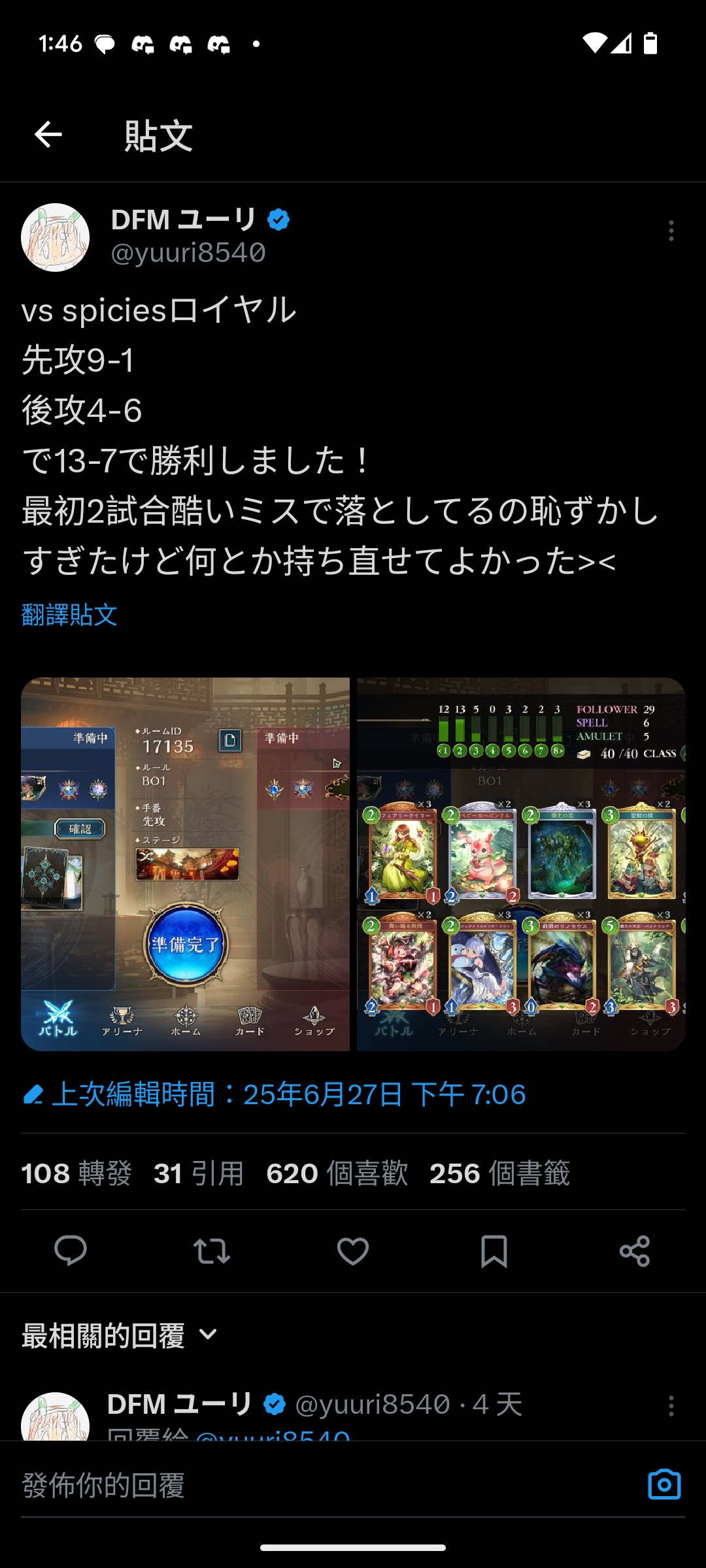Repost this post
The height and width of the screenshot is (1568, 706).
(212, 1251)
